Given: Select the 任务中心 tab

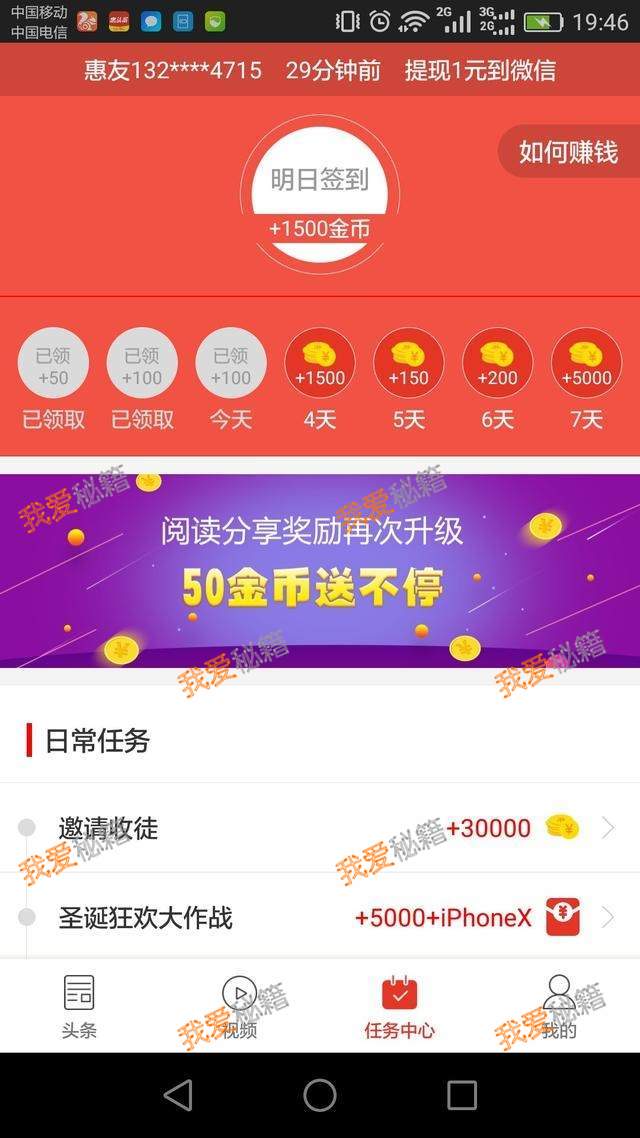Looking at the screenshot, I should tap(399, 1006).
